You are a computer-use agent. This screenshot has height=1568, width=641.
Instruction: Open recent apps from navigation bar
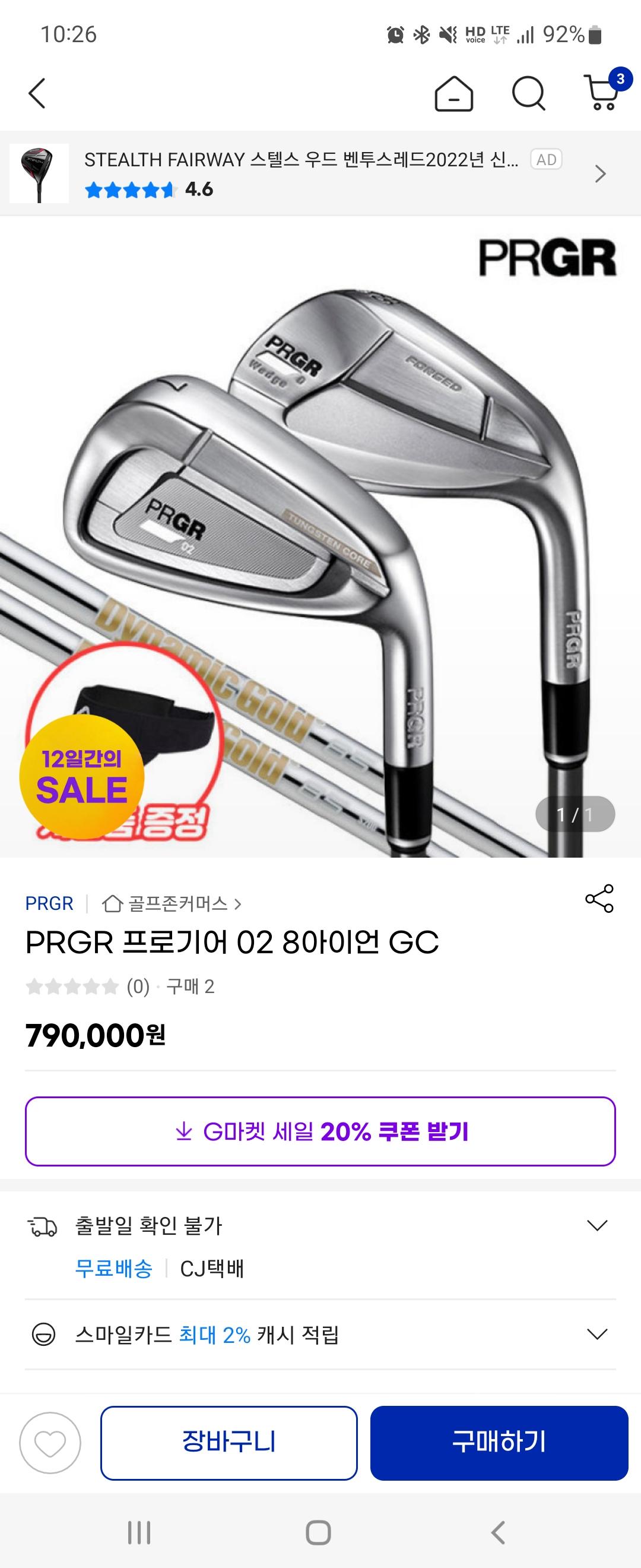click(139, 1532)
